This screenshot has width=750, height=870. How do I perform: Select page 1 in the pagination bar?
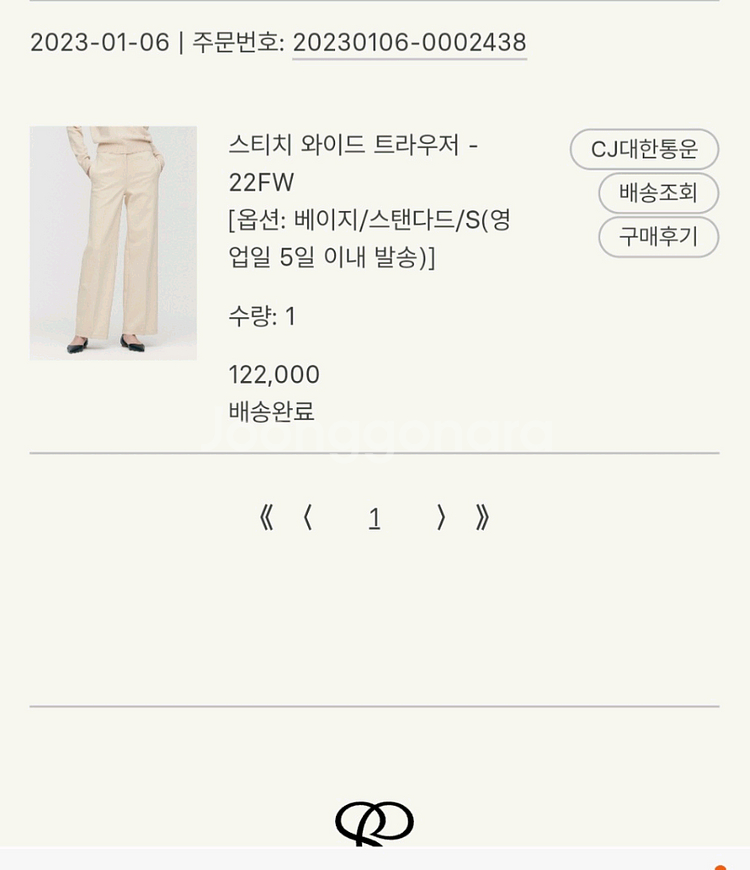tap(374, 518)
